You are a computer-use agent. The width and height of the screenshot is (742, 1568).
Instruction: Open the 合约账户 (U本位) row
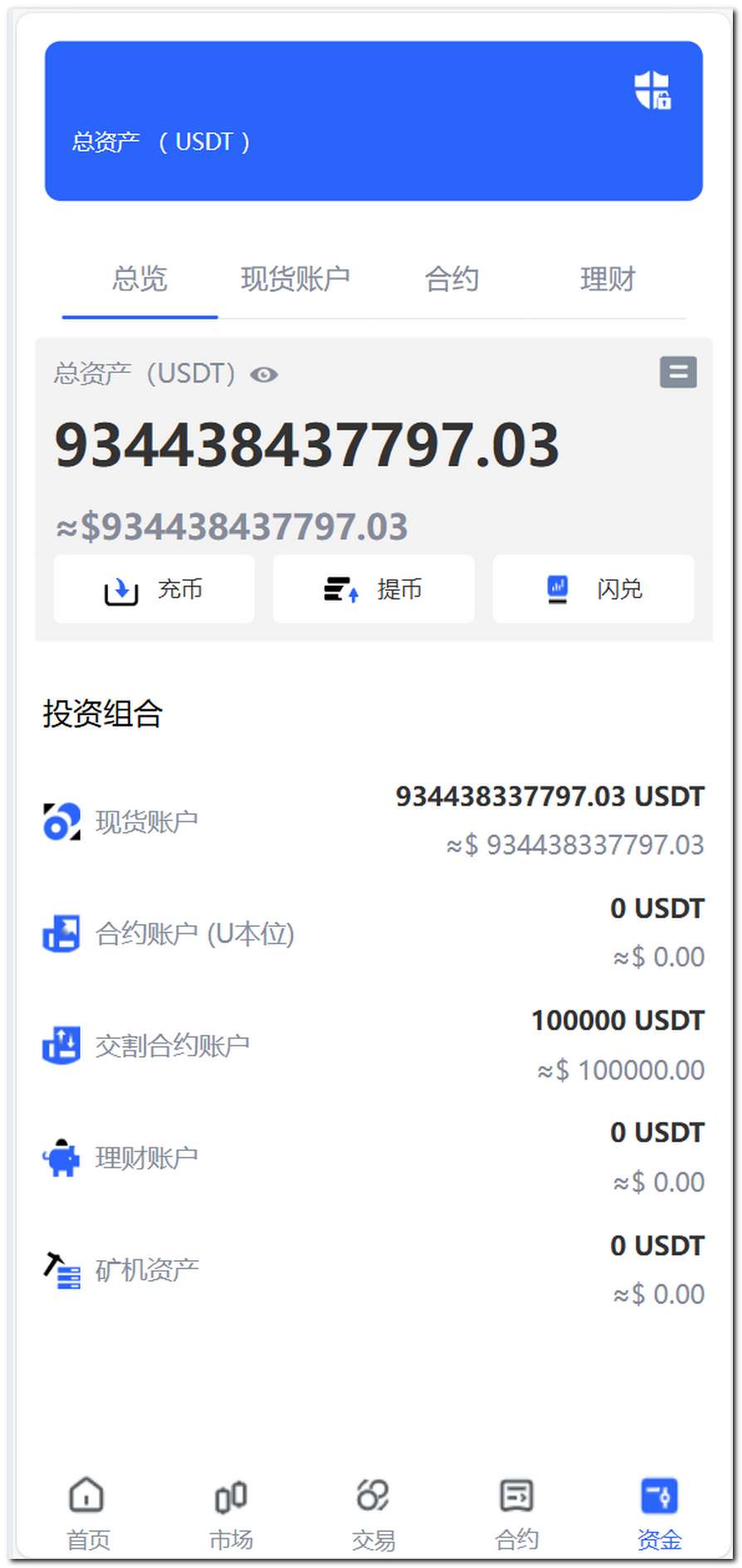pos(373,933)
